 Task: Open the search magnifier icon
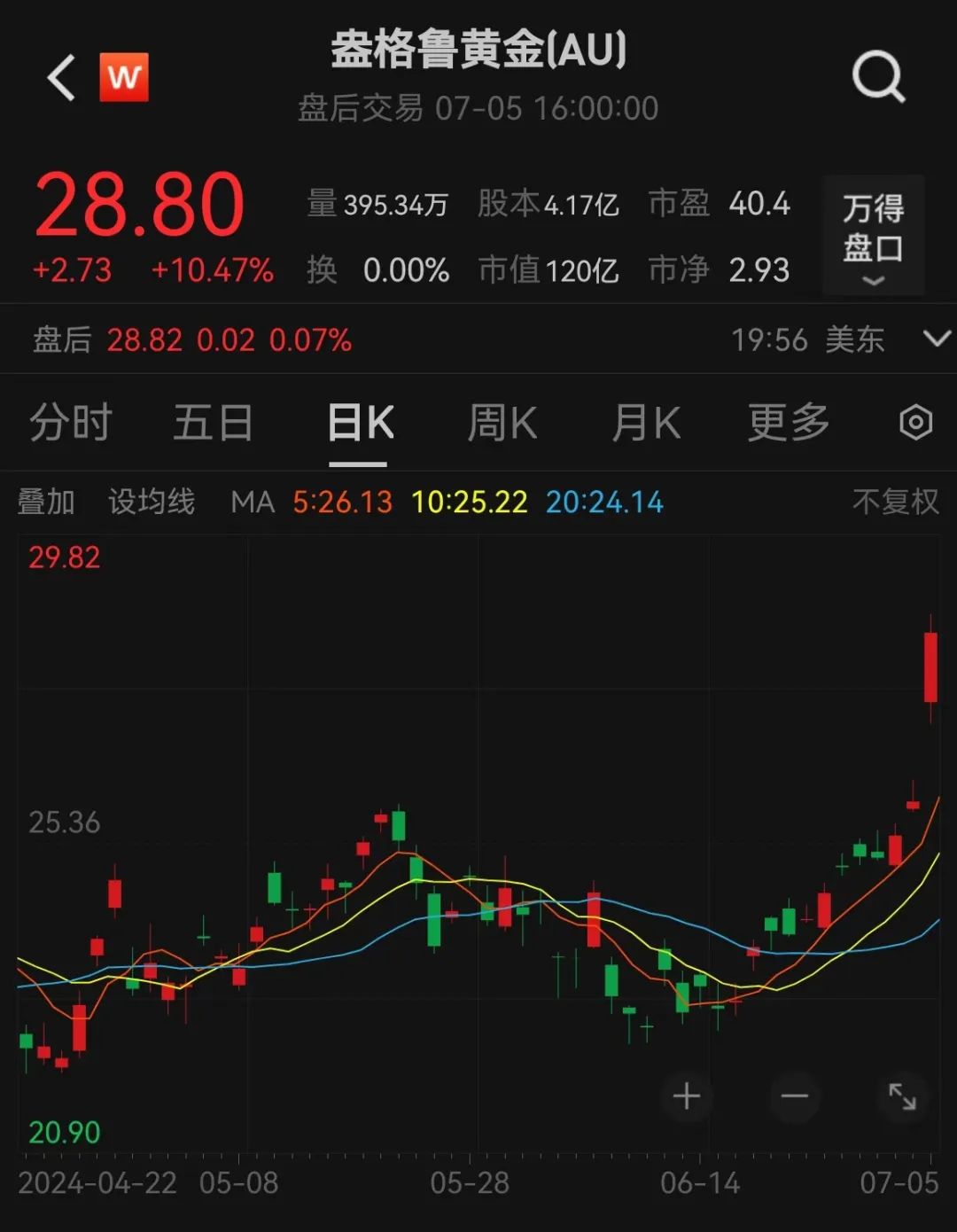(x=878, y=77)
